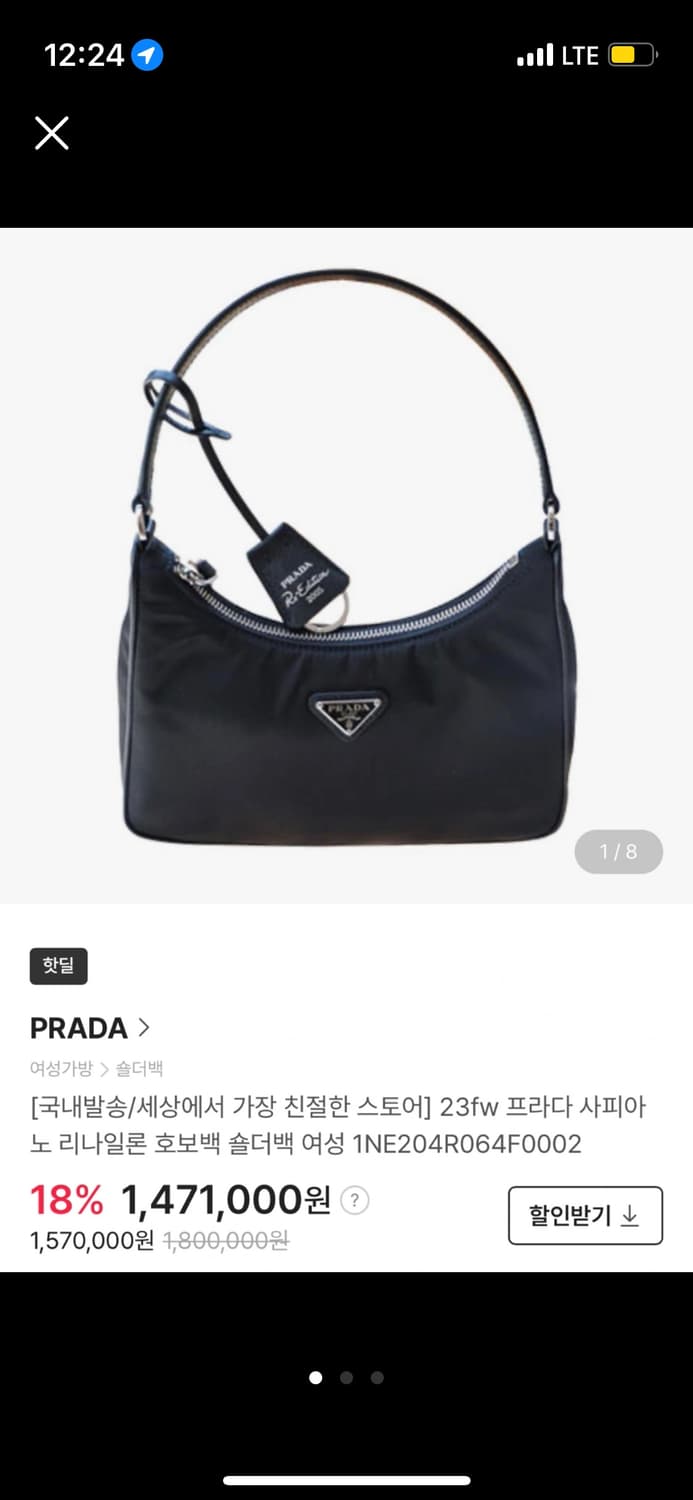Close the image viewer
This screenshot has height=1500, width=693.
pos(52,132)
